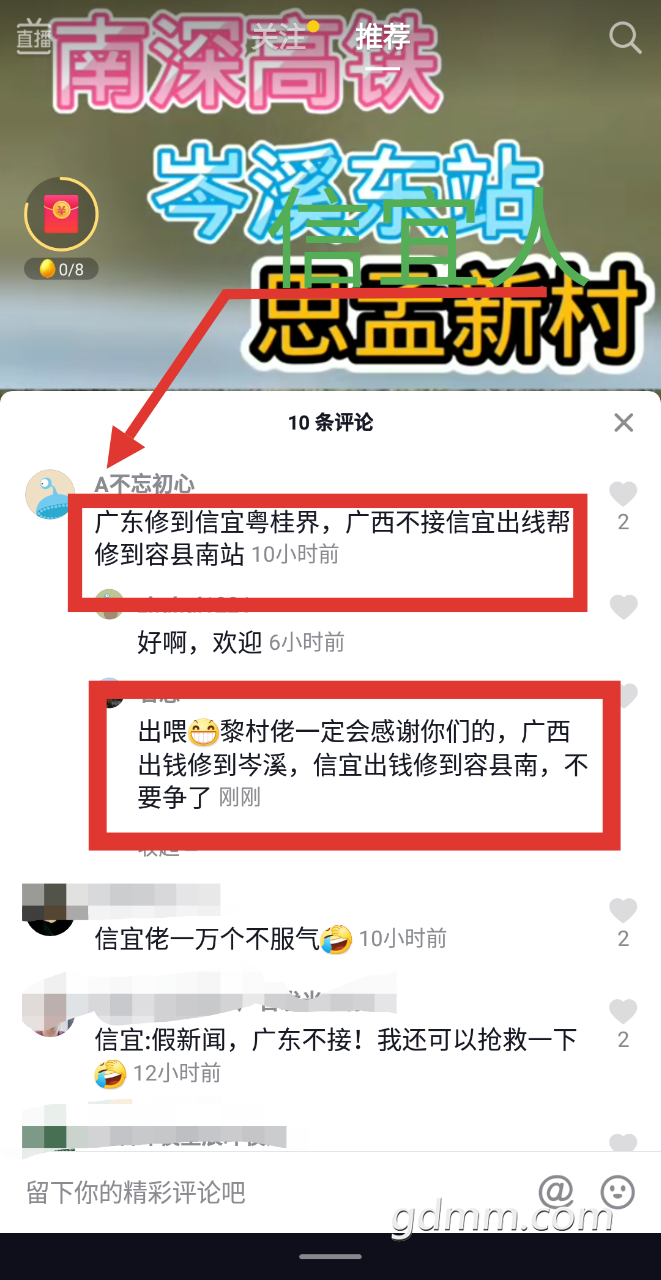Like the reply 好啊，欢迎
Image resolution: width=661 pixels, height=1280 pixels.
click(x=623, y=607)
